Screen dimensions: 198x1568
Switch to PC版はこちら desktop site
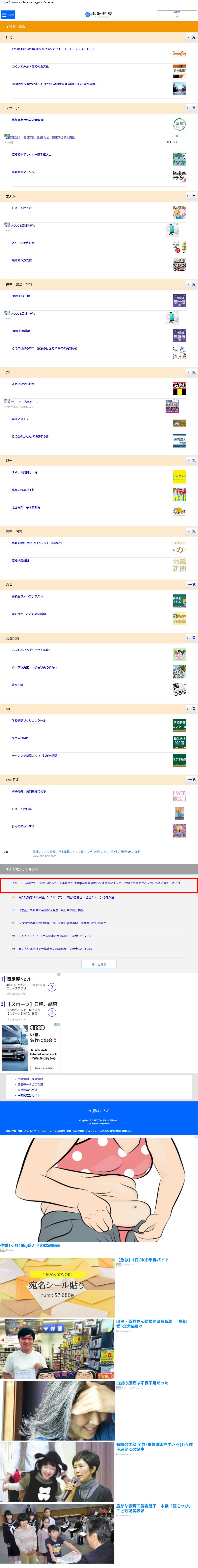(99, 1111)
